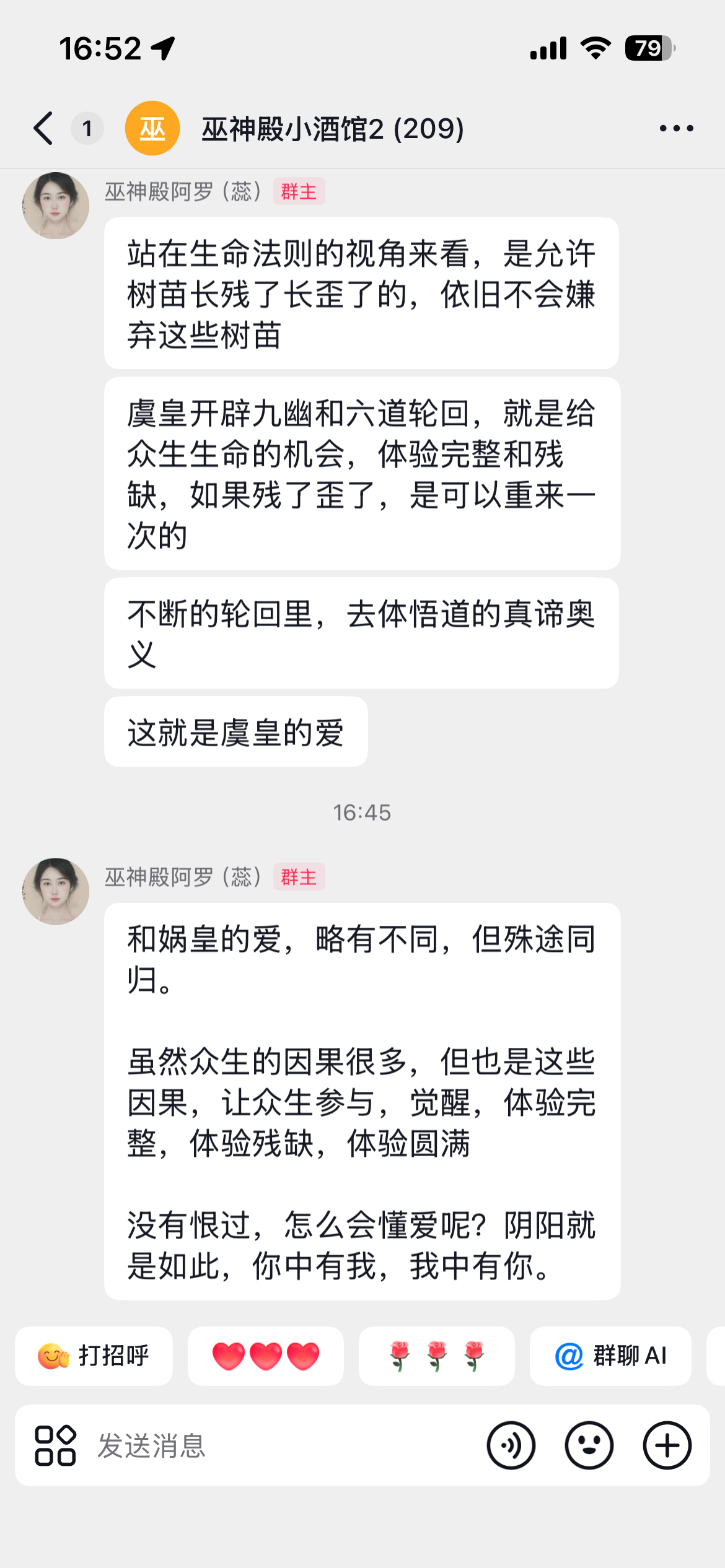Open the group title 巫神殿小酒馆2 (209)
725x1568 pixels.
[331, 129]
